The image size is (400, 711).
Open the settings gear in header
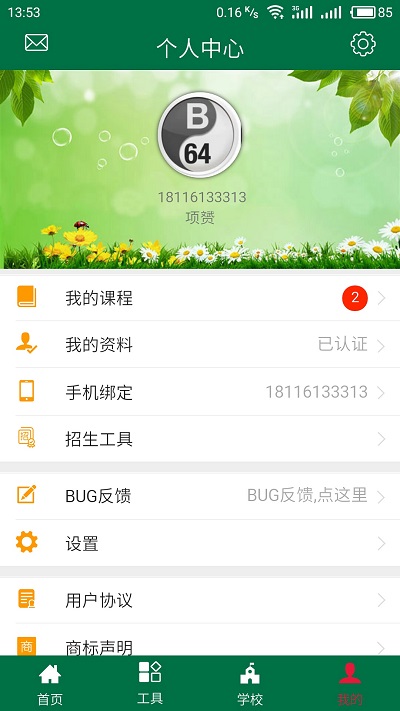click(363, 44)
